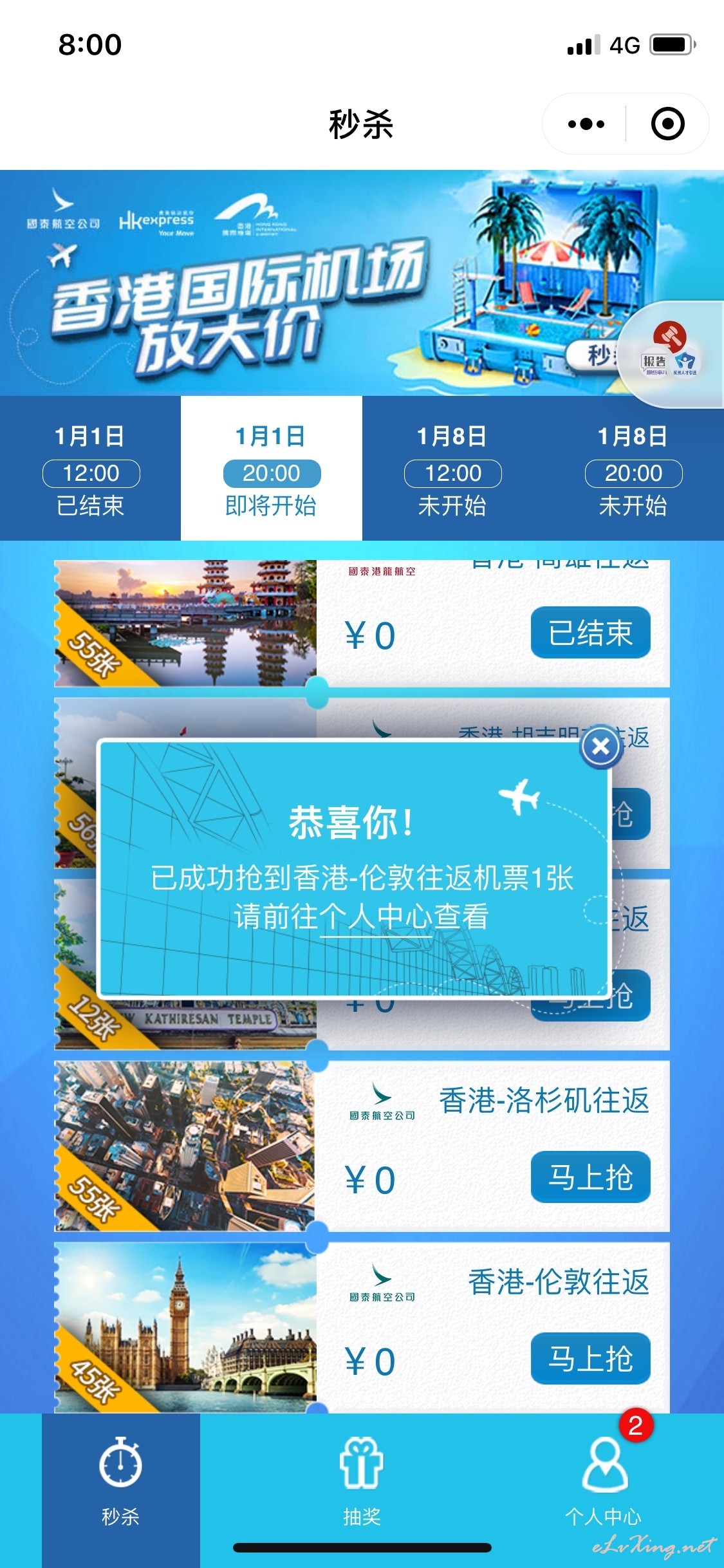Tap 马上抢 for 香港-洛杉矶往返

click(590, 1177)
